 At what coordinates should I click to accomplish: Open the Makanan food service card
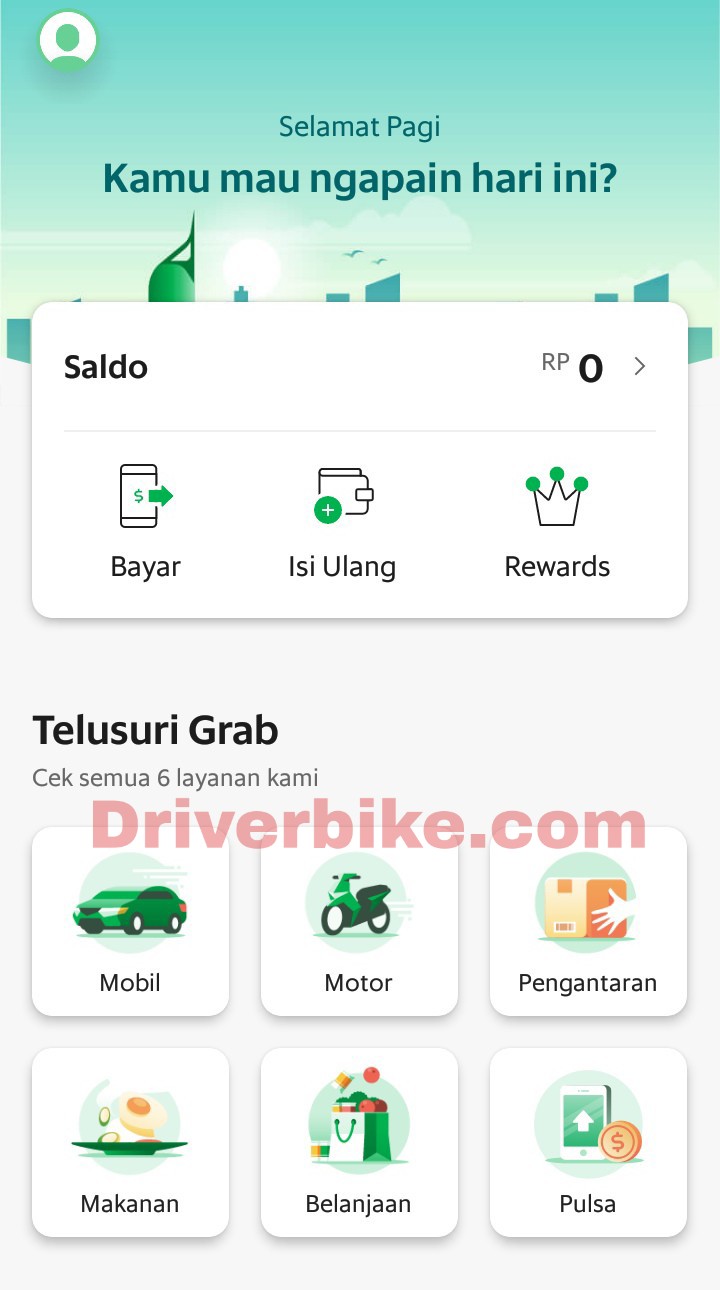coord(130,1143)
